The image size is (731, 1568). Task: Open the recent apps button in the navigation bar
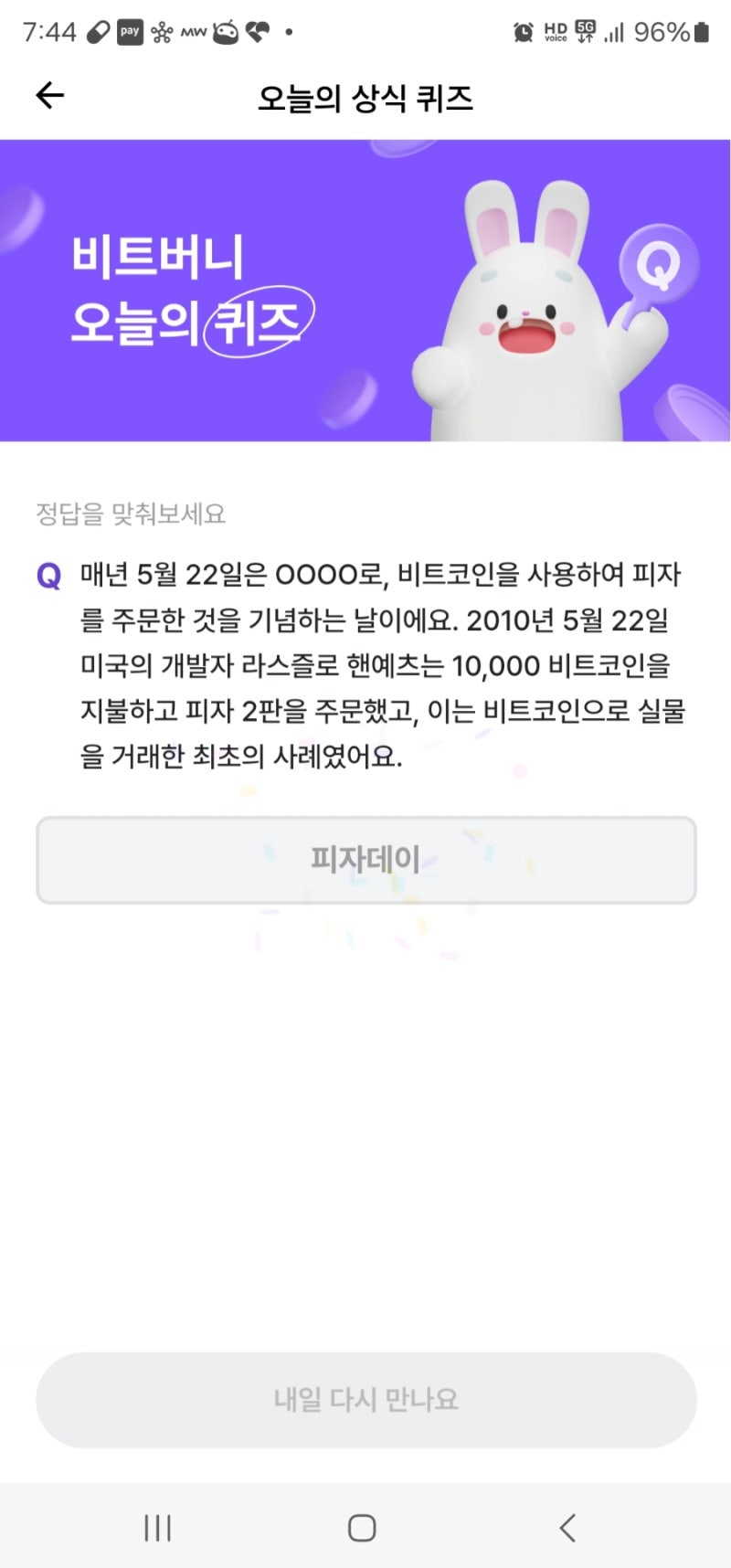click(159, 1526)
